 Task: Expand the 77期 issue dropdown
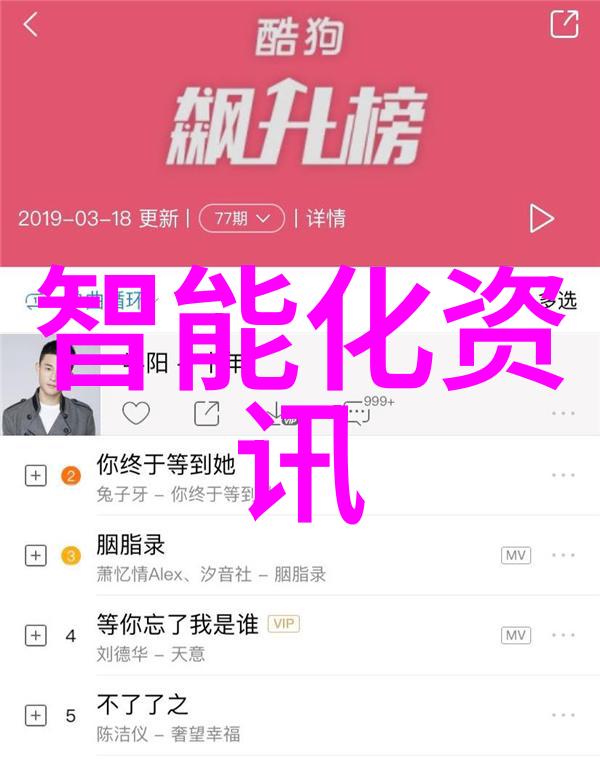click(x=241, y=218)
